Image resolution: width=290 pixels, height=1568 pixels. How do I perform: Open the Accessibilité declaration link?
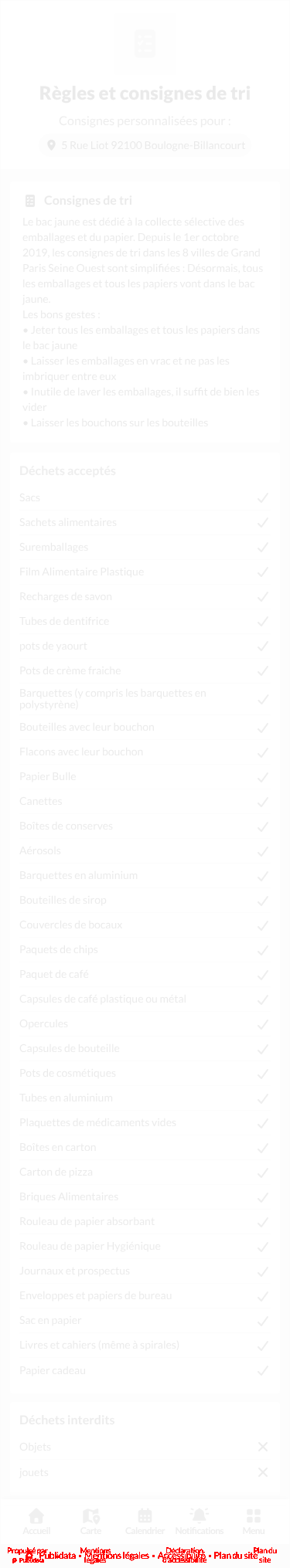pyautogui.click(x=182, y=1556)
